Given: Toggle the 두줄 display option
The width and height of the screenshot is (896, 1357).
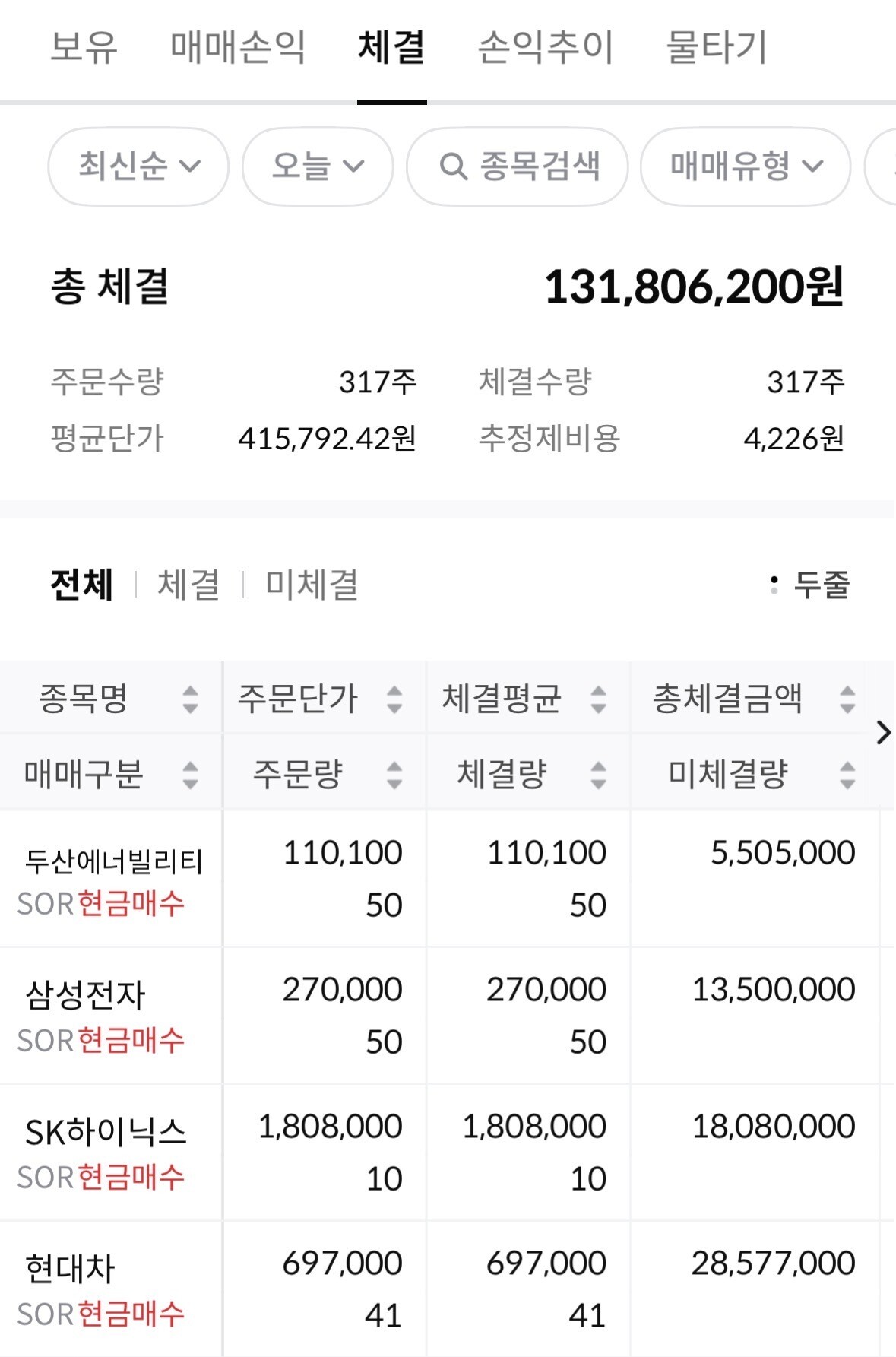Looking at the screenshot, I should (x=809, y=585).
